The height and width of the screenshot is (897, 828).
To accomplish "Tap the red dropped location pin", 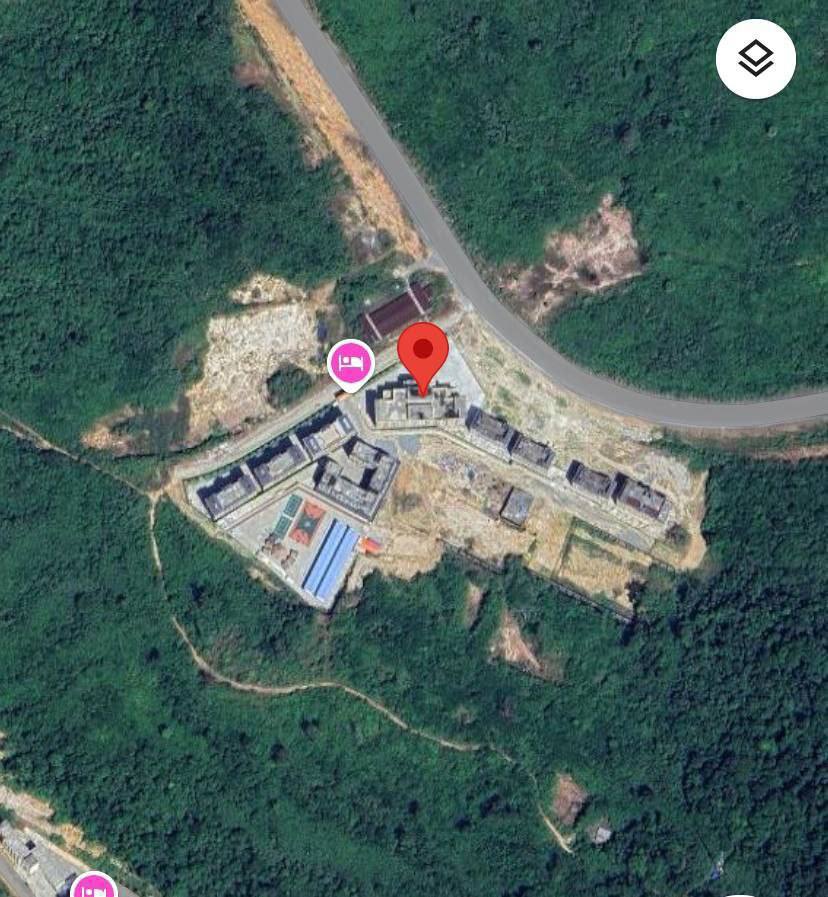I will (x=423, y=354).
